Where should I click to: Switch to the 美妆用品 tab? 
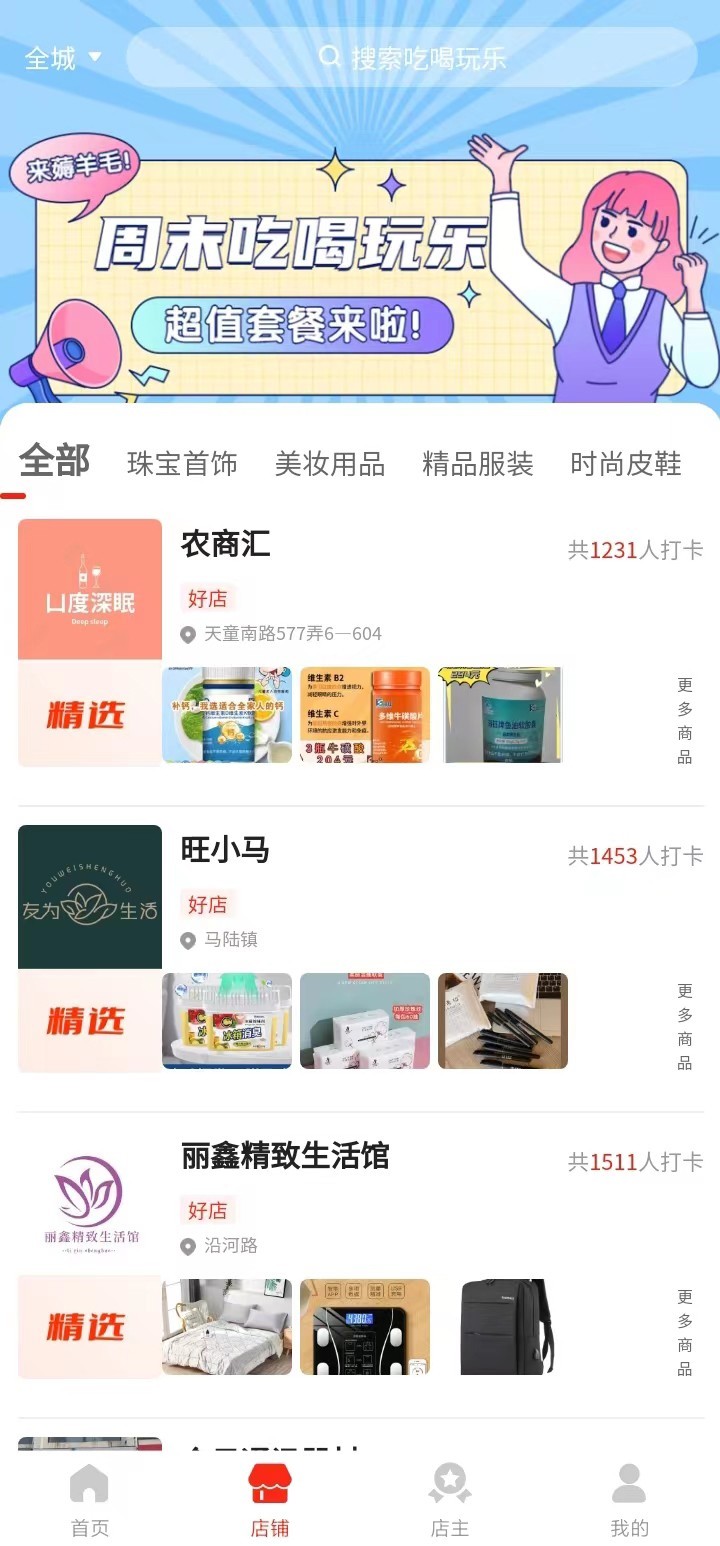coord(330,464)
